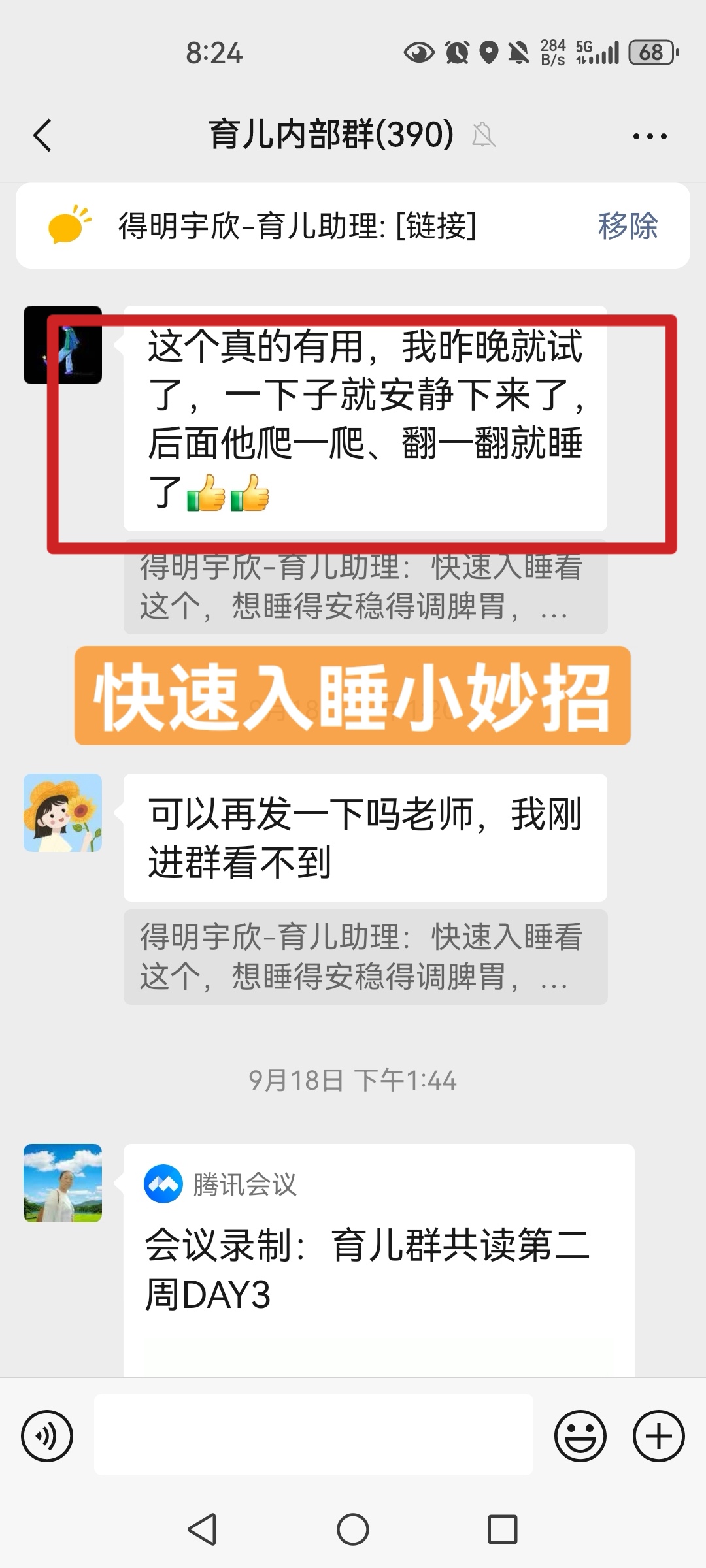View the profile of the 腾讯会议 card sender
Screen dimensions: 706x1568
(x=63, y=1183)
